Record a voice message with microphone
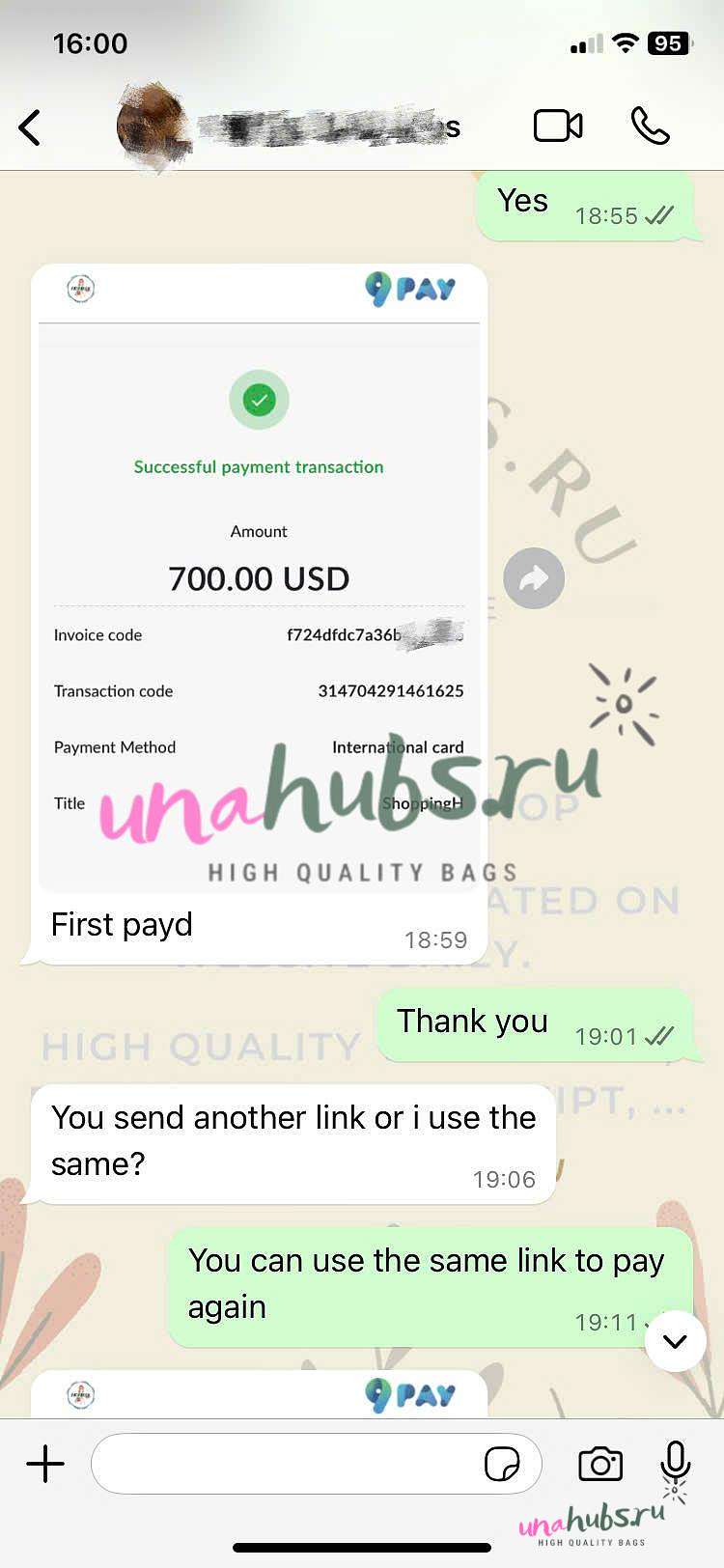The width and height of the screenshot is (724, 1568). click(675, 1462)
